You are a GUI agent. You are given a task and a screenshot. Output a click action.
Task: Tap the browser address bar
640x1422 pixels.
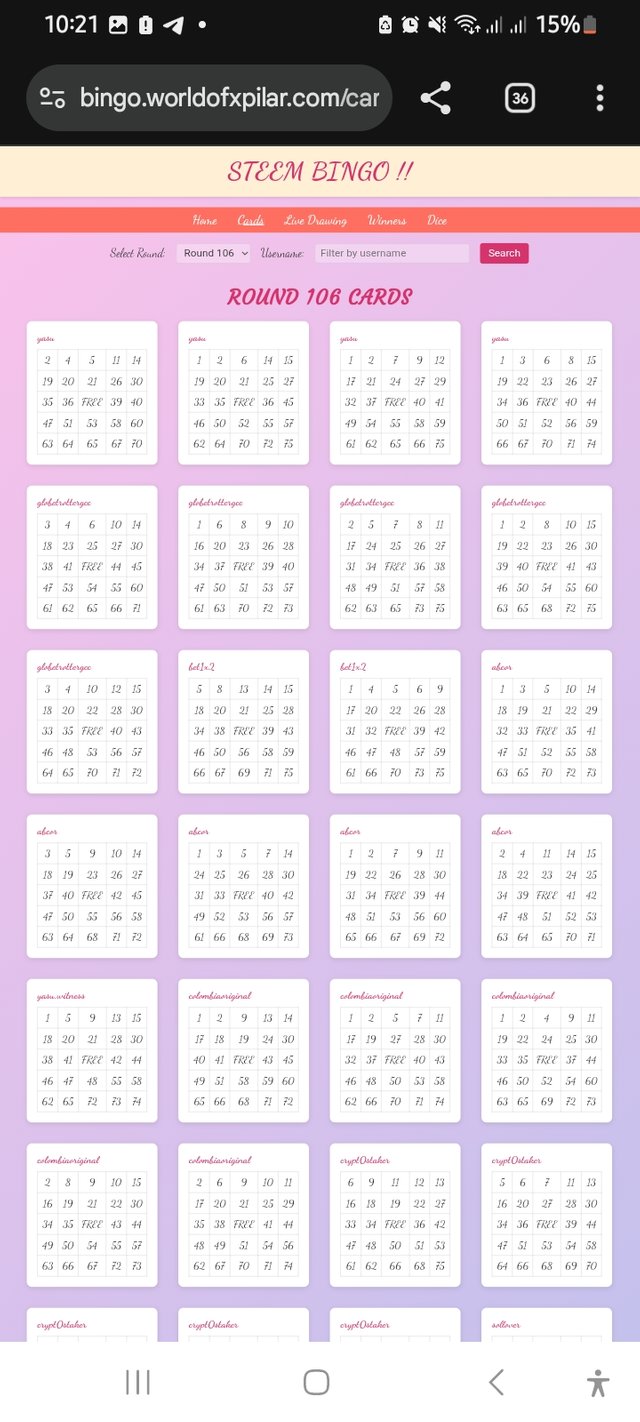pyautogui.click(x=228, y=98)
